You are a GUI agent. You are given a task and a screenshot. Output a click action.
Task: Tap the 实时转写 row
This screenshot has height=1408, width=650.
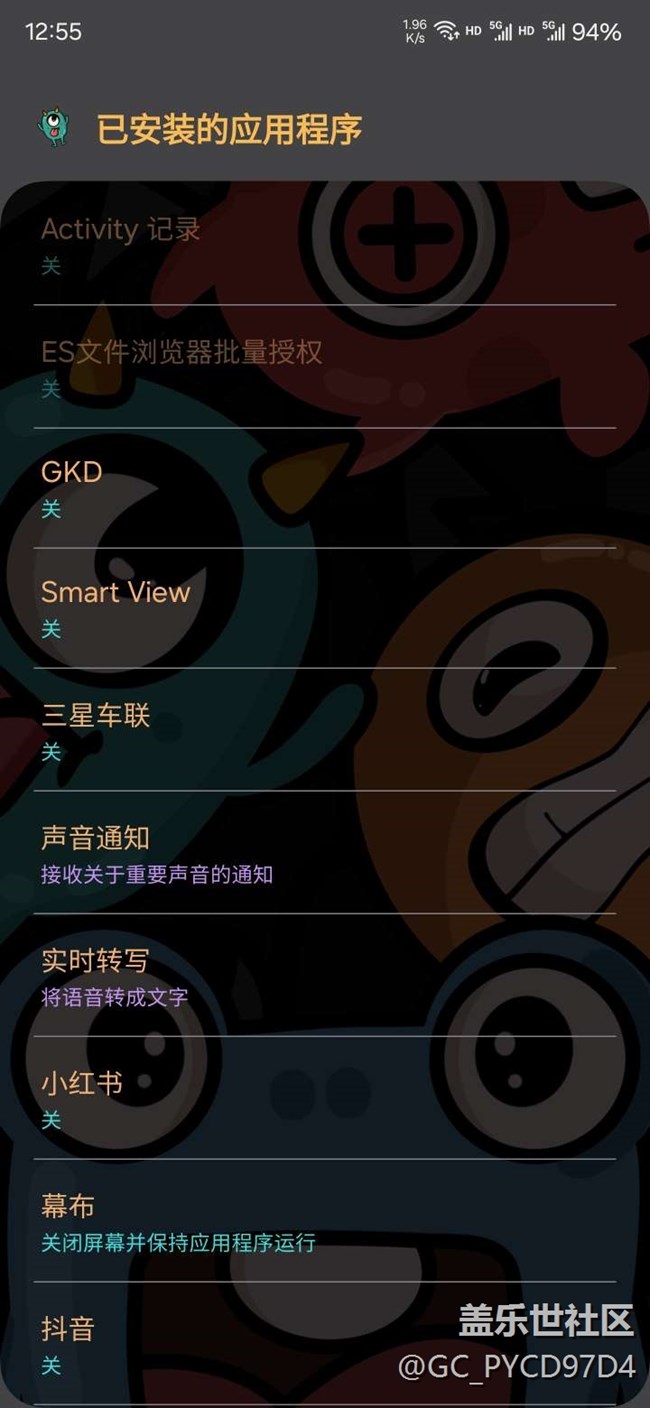pyautogui.click(x=324, y=976)
